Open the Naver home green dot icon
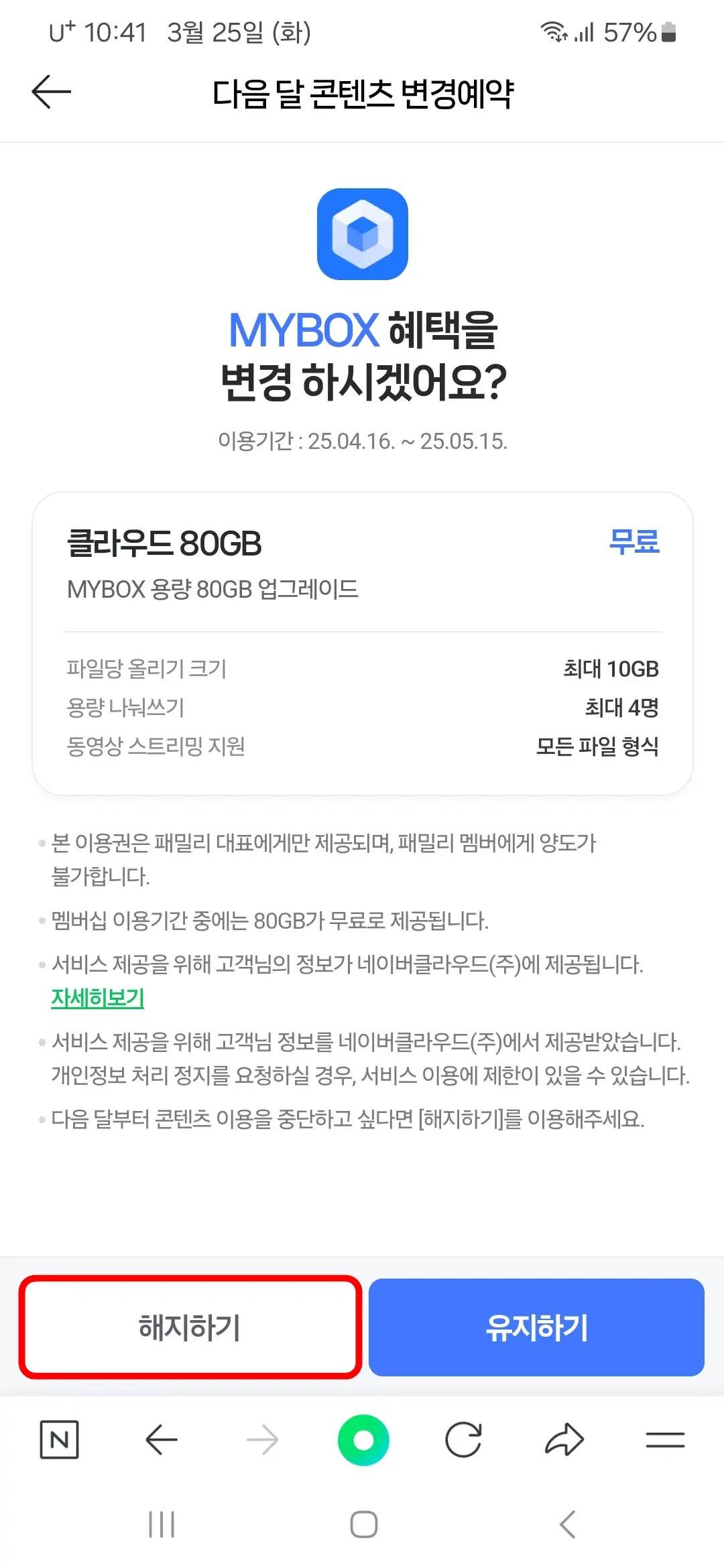724x1568 pixels. click(363, 1438)
